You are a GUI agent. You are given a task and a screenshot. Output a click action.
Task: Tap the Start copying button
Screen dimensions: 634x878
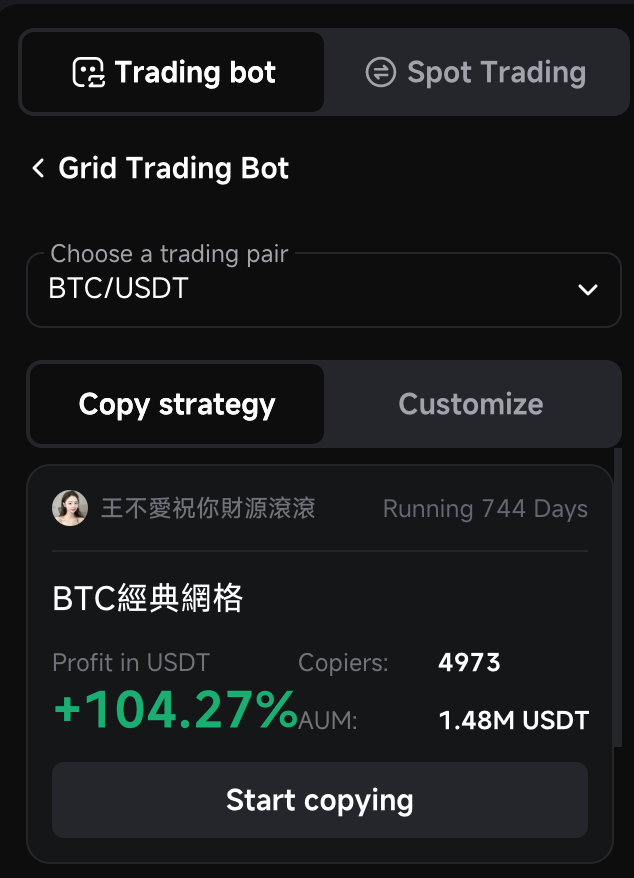coord(319,800)
